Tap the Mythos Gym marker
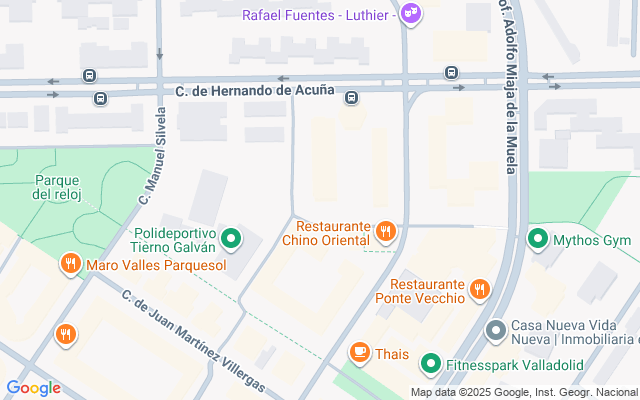Viewport: 640px width, 400px height. pos(537,239)
